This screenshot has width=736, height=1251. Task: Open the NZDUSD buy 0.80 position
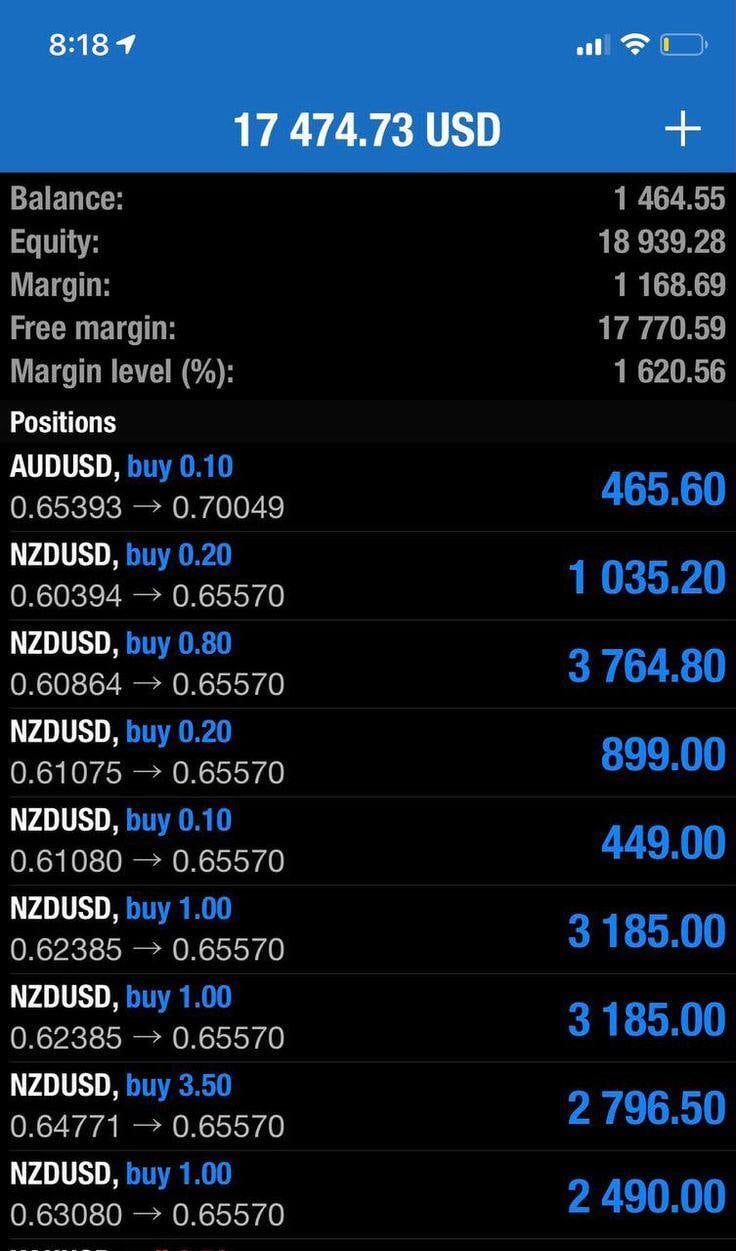[366, 663]
